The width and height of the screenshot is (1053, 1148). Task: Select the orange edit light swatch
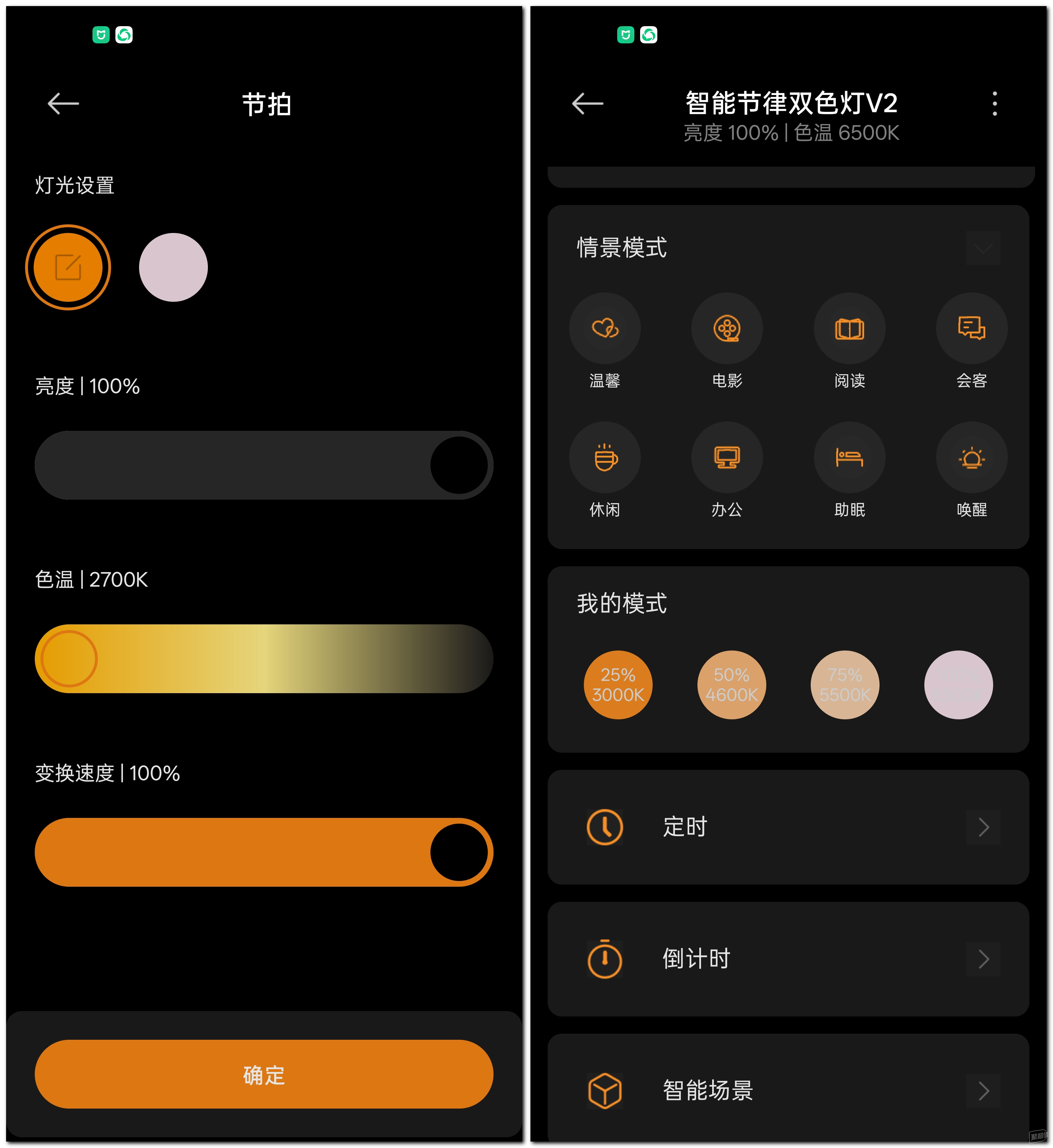[68, 267]
